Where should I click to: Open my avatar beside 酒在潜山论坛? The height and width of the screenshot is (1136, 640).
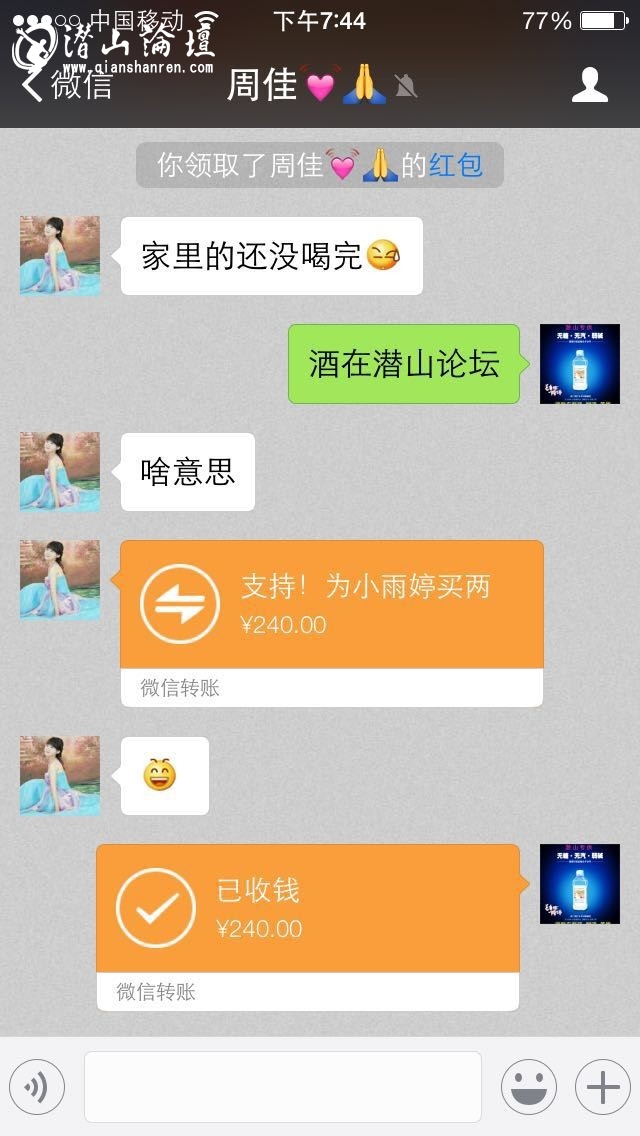580,364
